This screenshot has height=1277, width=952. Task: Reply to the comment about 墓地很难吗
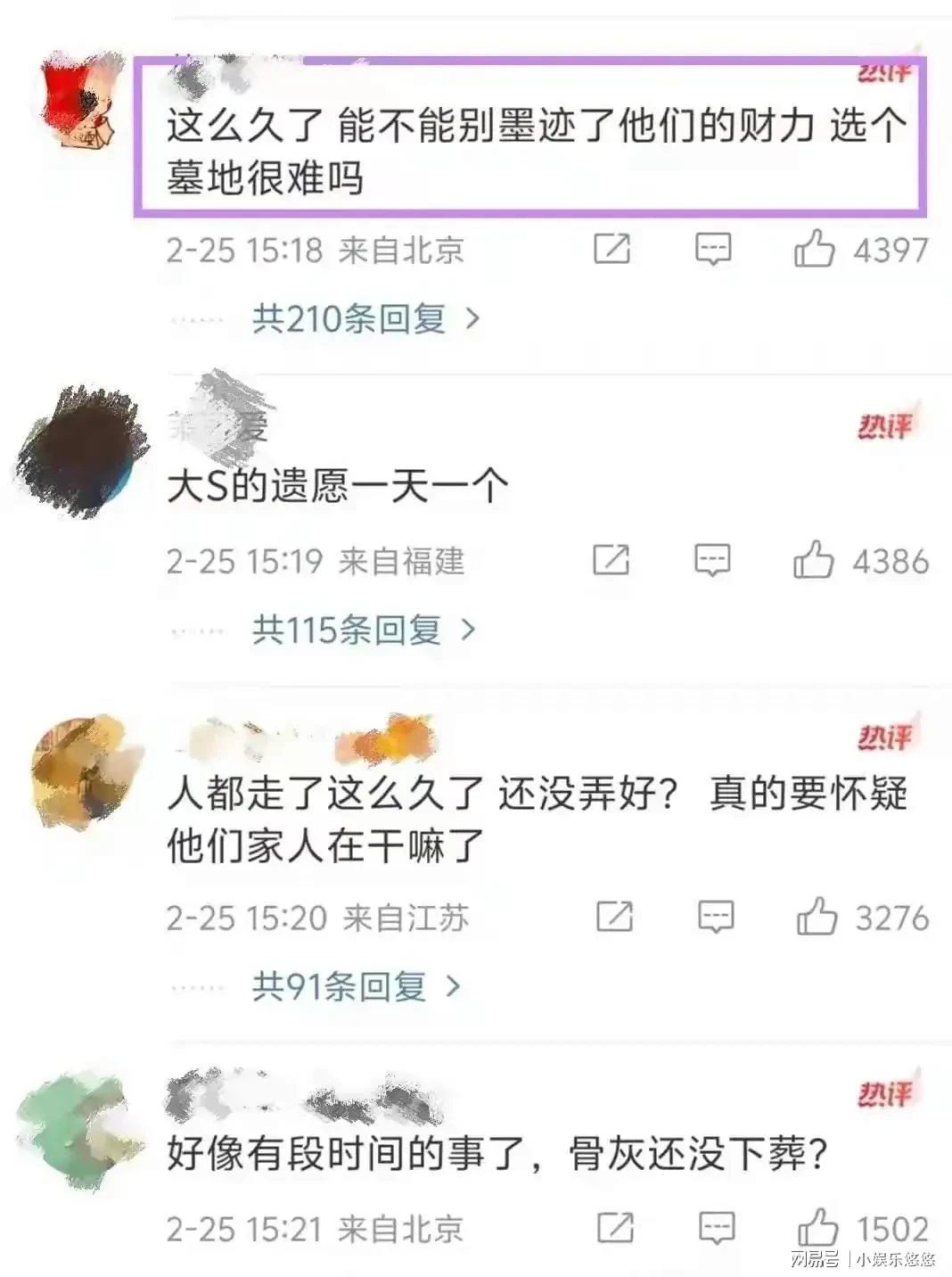coord(713,249)
